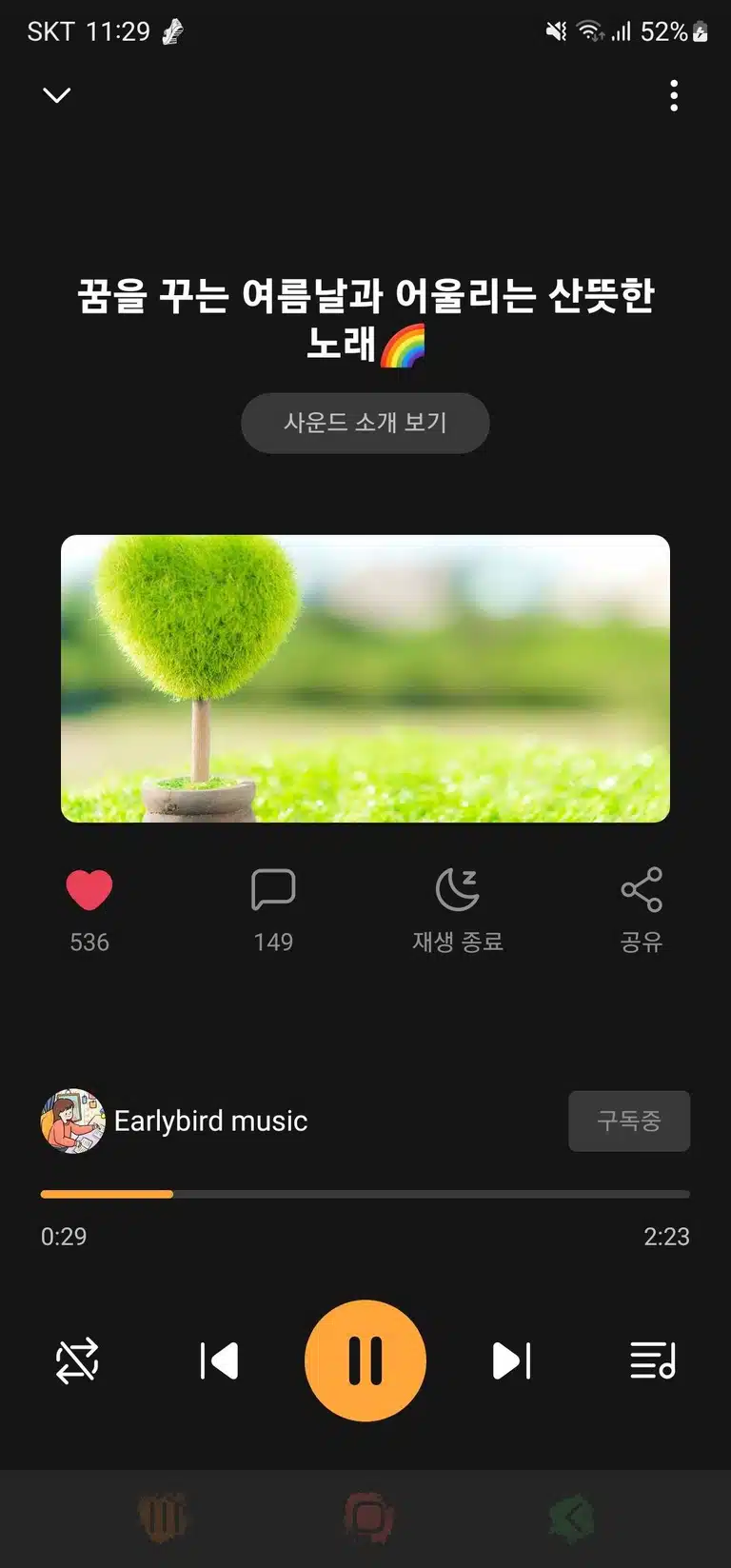Open the sound's green heart tree cover image
This screenshot has height=1568, width=731.
365,679
